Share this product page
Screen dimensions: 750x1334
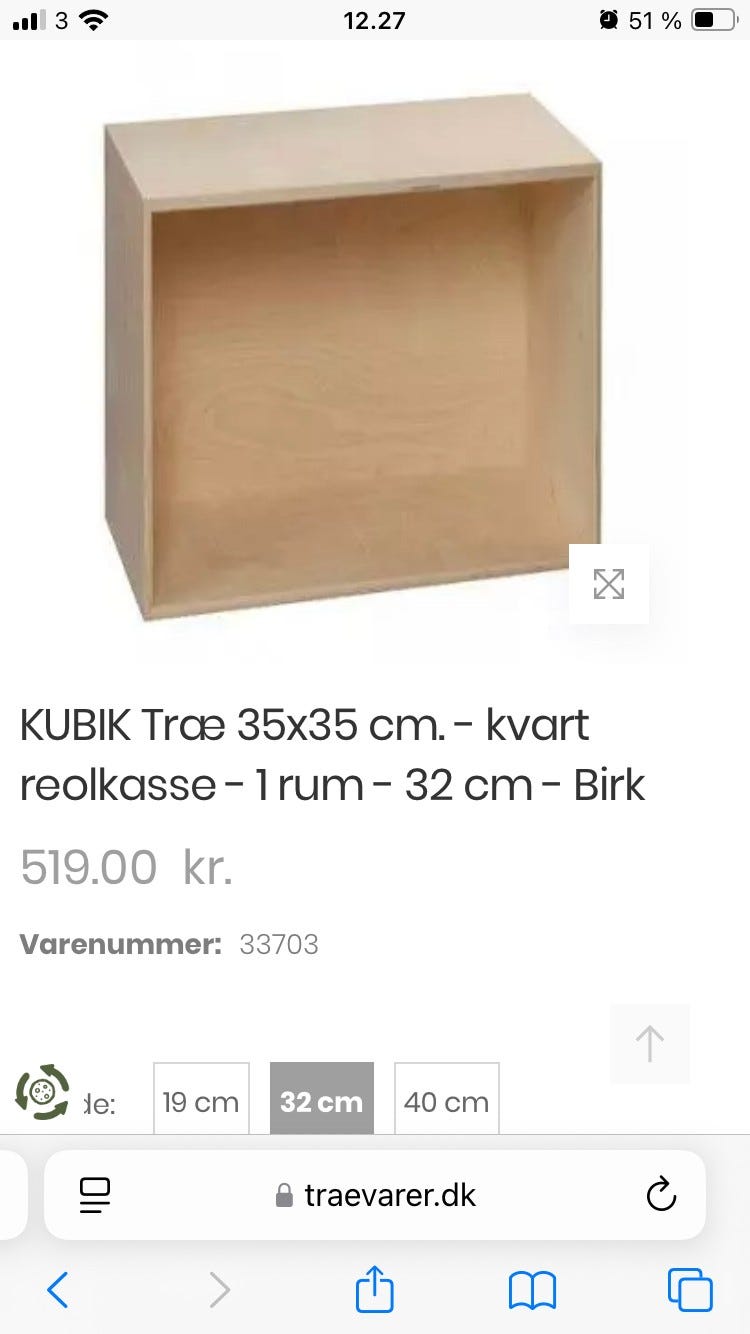pos(374,1290)
